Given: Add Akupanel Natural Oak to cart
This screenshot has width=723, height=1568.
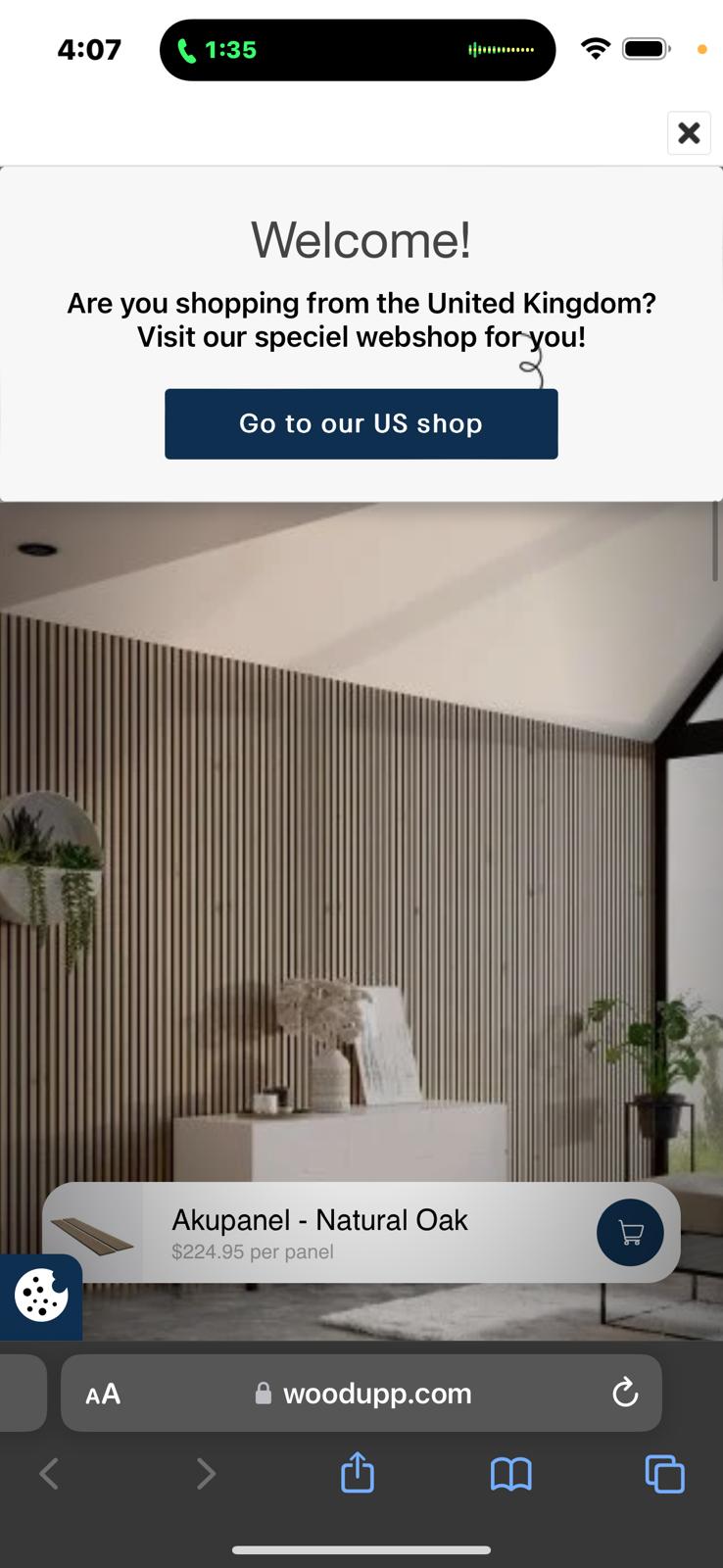Looking at the screenshot, I should point(630,1232).
